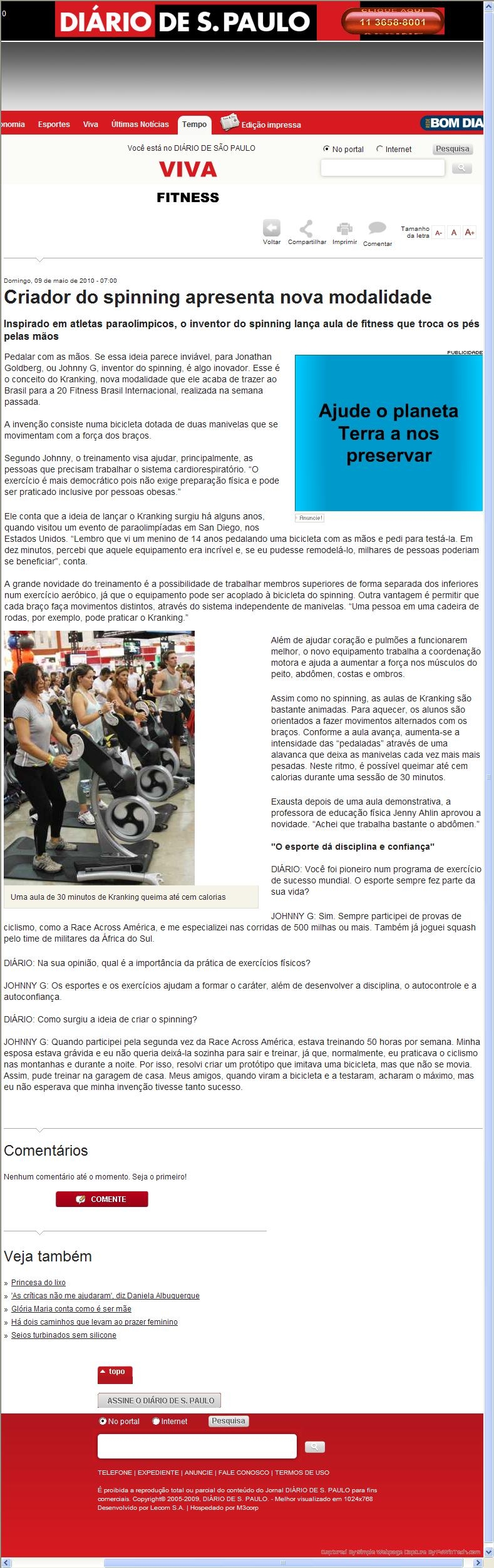Tap ASSINE O DIÁRIO DE S. PAULO
Viewport: 494px width, 1568px height.
(x=160, y=1401)
